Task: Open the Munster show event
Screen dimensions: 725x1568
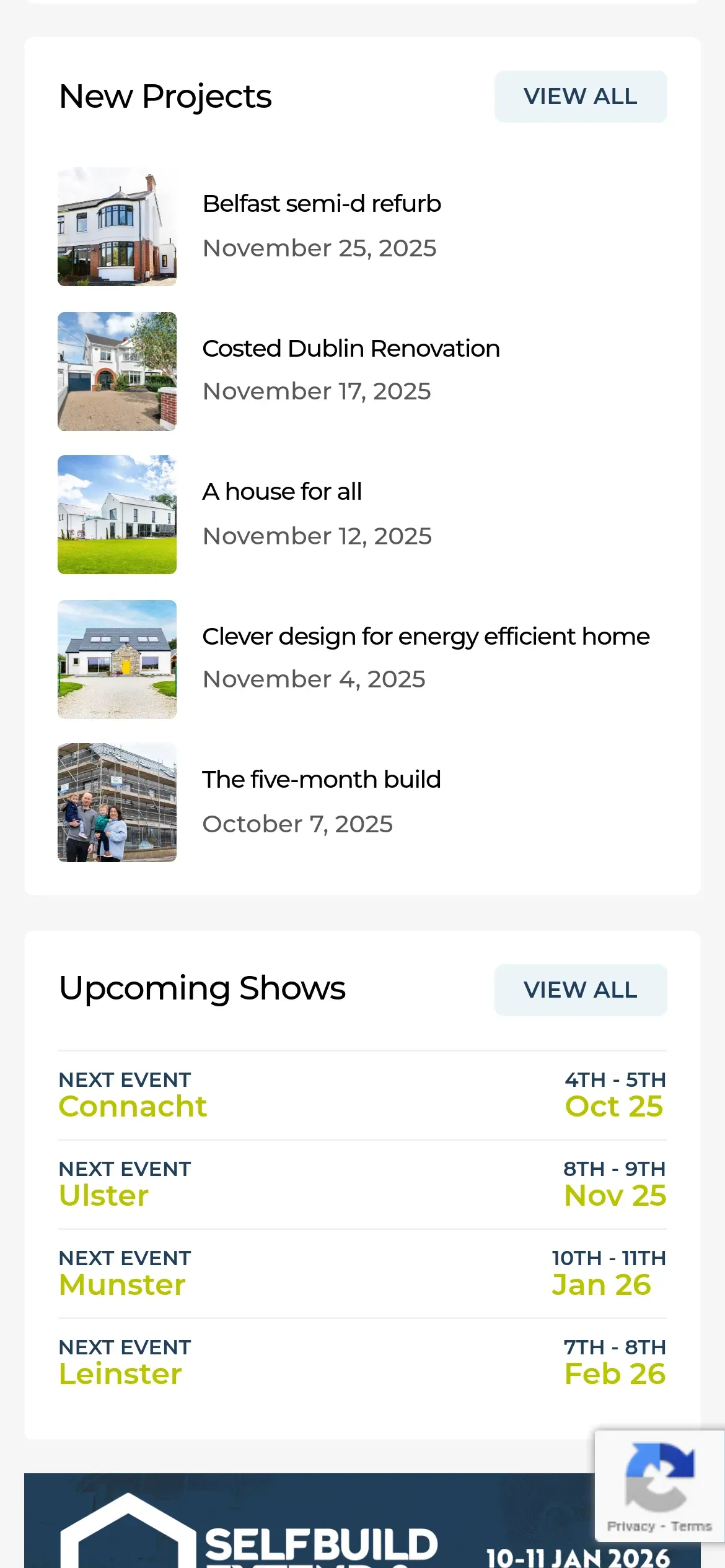Action: 122,1285
